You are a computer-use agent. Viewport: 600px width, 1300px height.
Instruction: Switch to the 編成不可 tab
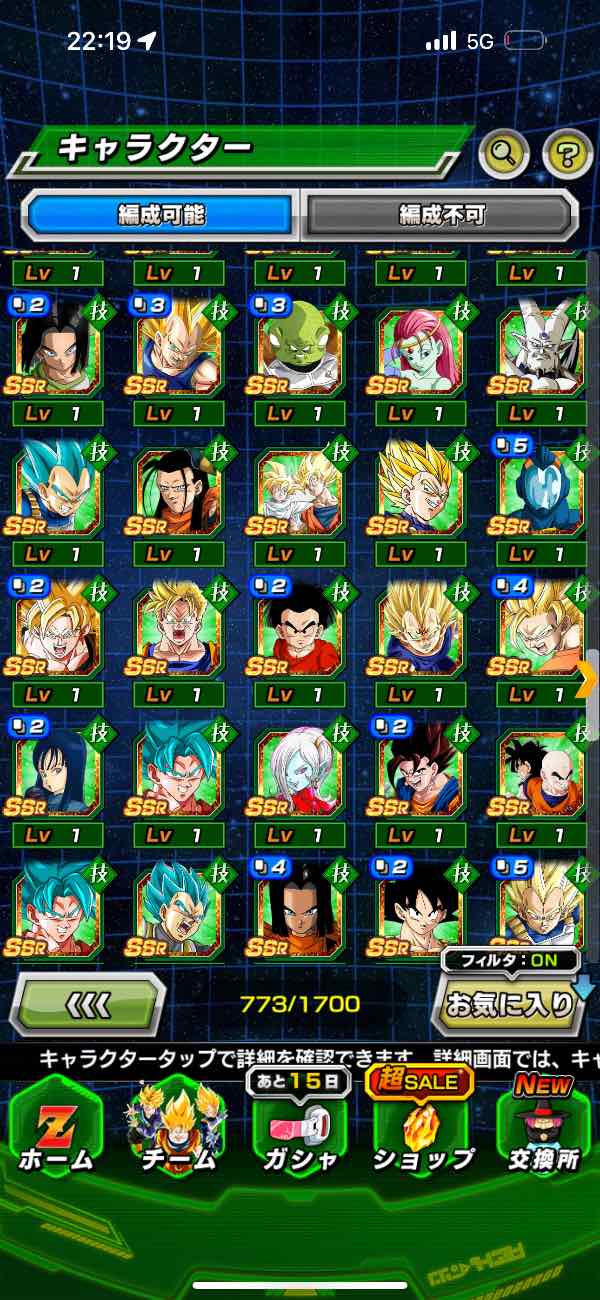click(x=441, y=214)
